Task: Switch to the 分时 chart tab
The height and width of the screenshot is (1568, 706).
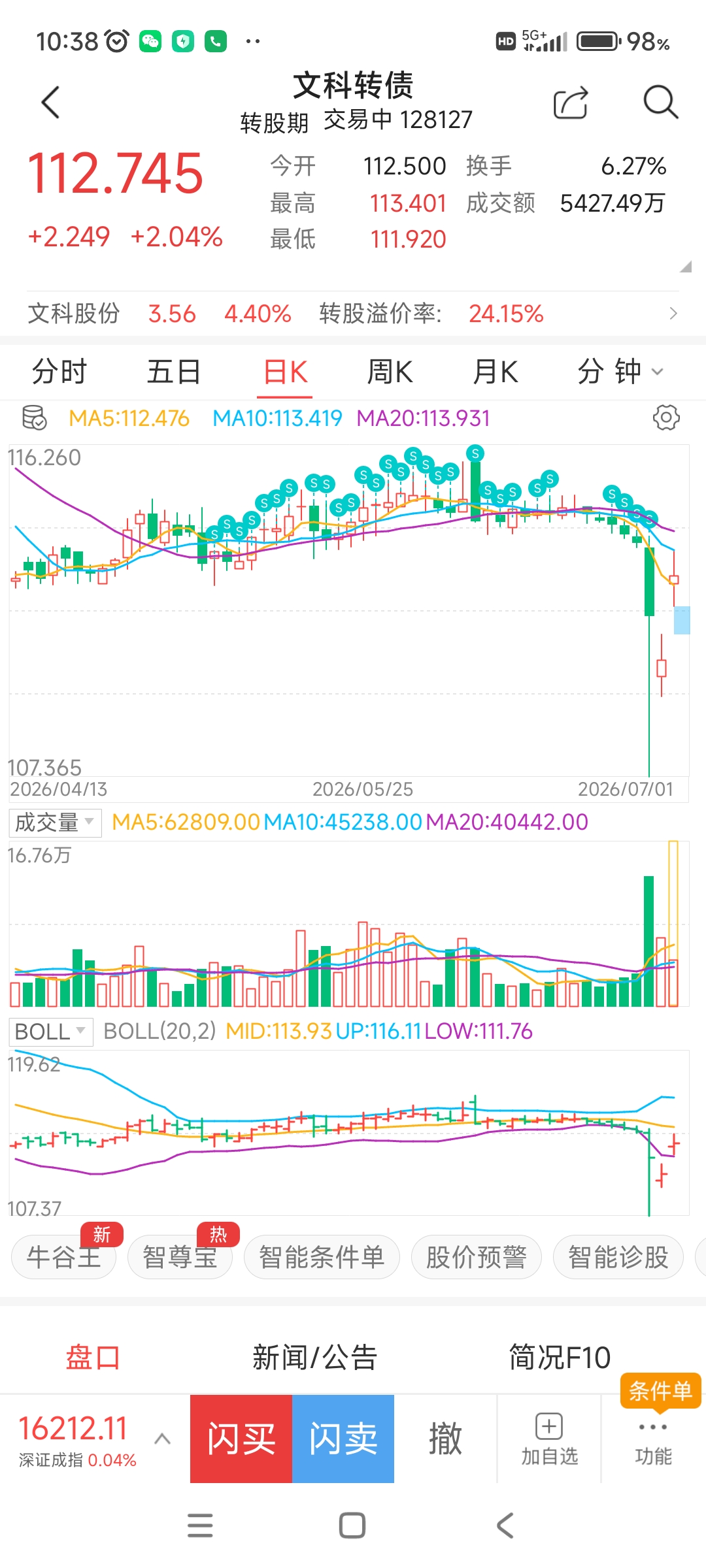Action: (59, 372)
